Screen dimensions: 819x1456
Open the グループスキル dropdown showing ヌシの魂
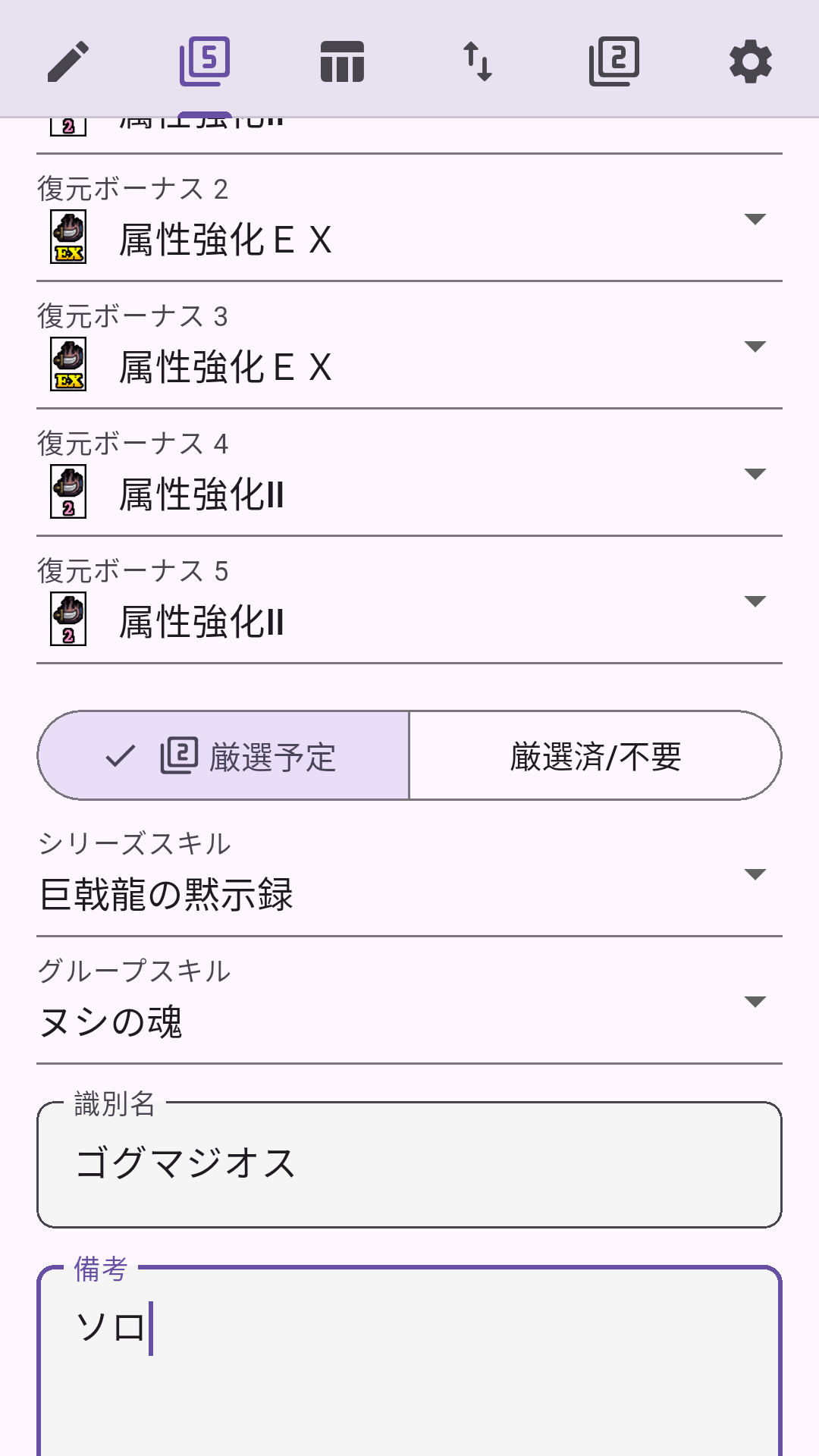pyautogui.click(x=756, y=1003)
